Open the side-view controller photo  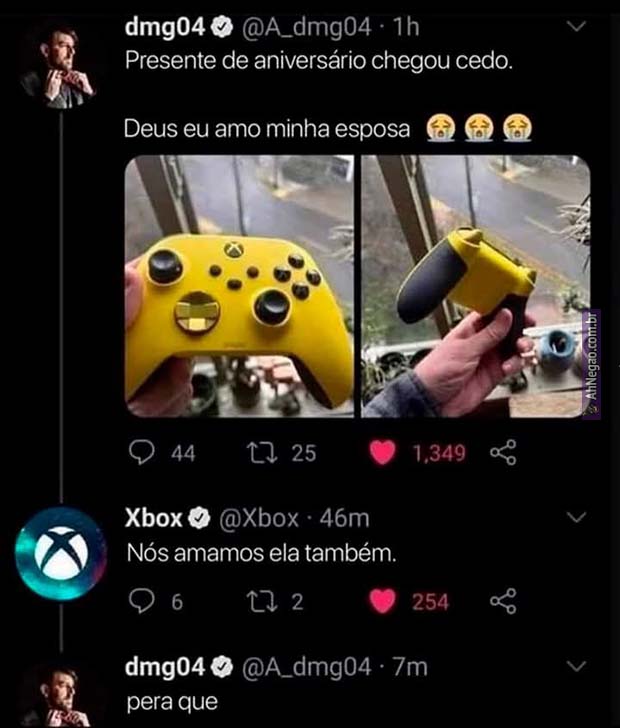pyautogui.click(x=475, y=285)
